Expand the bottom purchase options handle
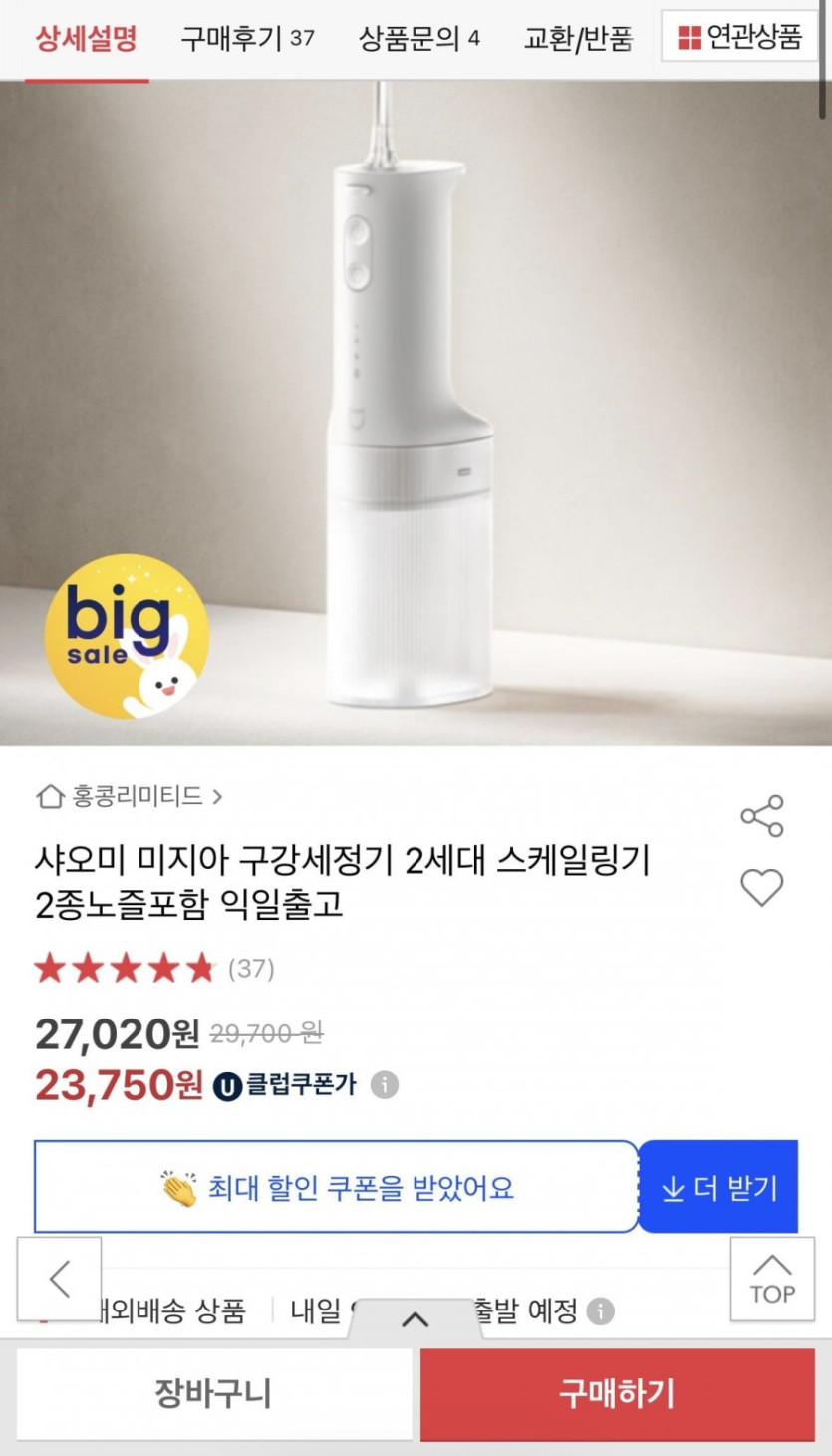Viewport: 832px width, 1456px height. (x=415, y=1320)
